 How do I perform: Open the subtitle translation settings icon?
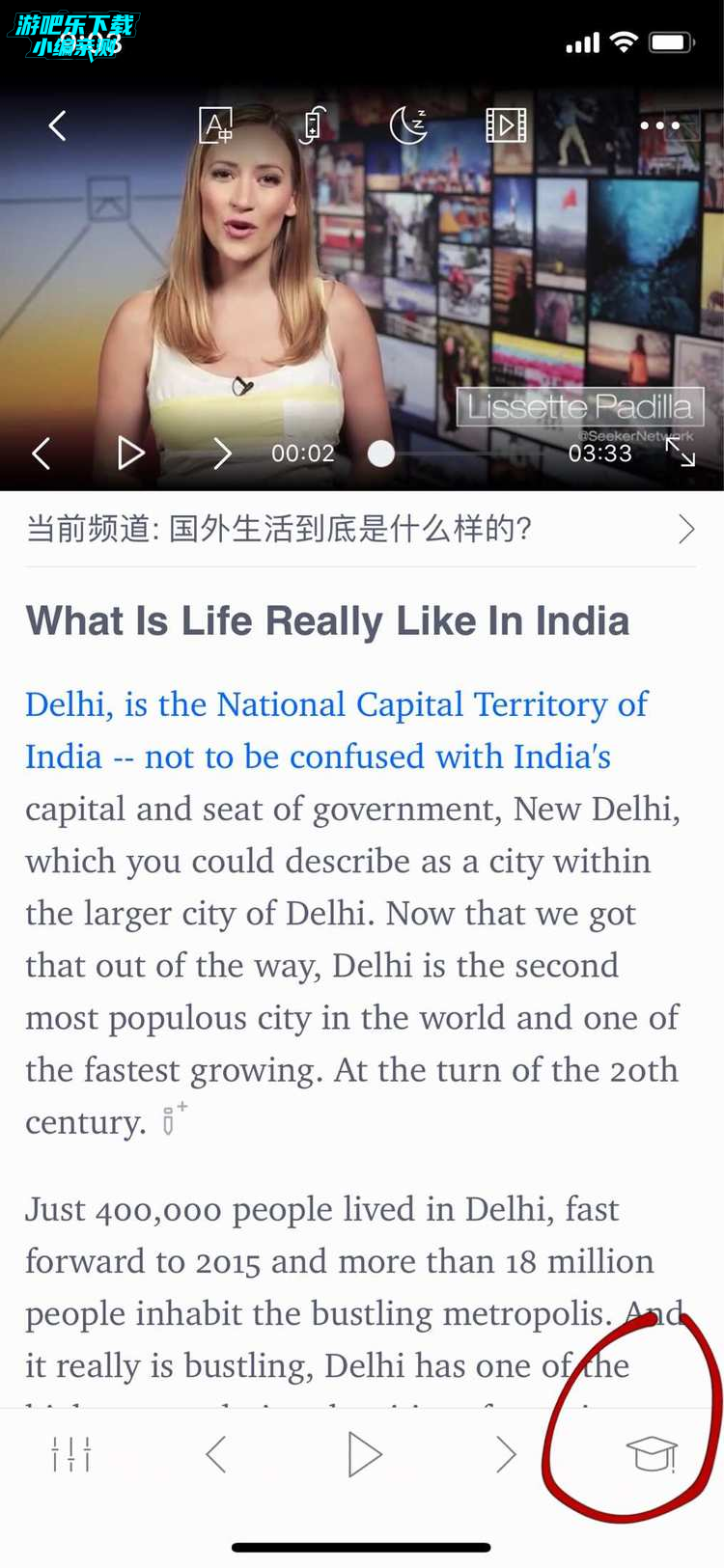click(215, 125)
